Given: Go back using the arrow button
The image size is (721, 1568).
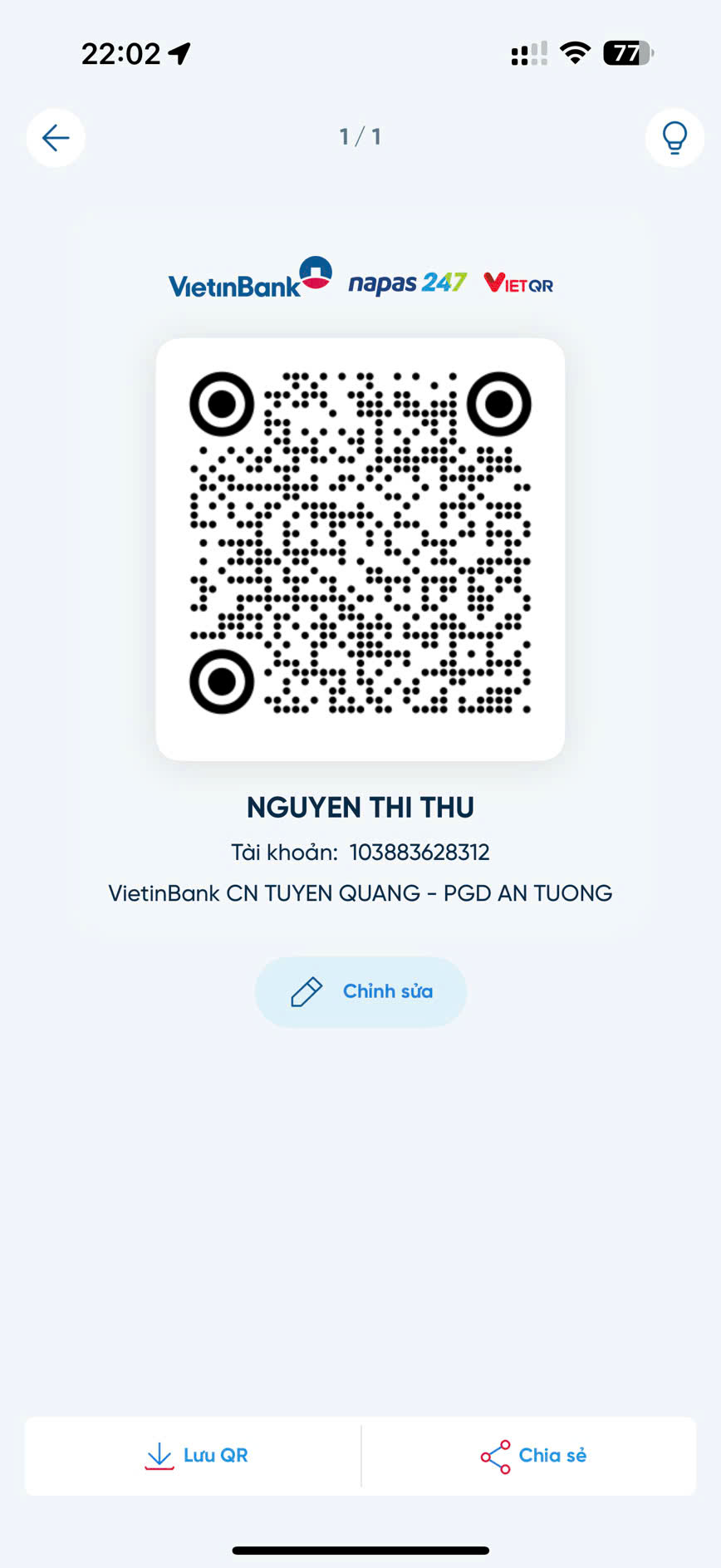Looking at the screenshot, I should 56,138.
